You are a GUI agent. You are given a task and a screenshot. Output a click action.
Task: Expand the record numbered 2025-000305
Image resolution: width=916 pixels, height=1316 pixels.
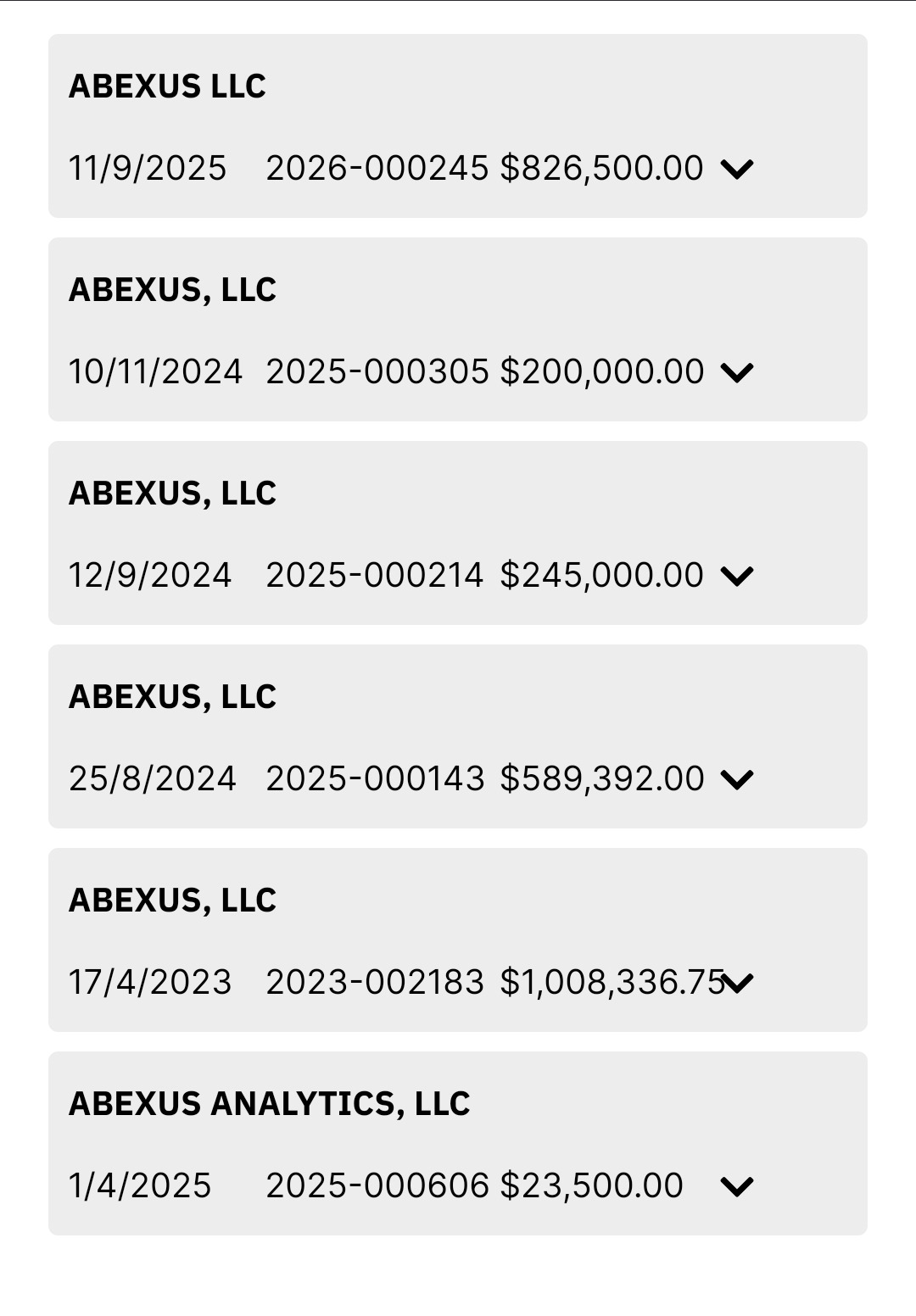coord(736,372)
